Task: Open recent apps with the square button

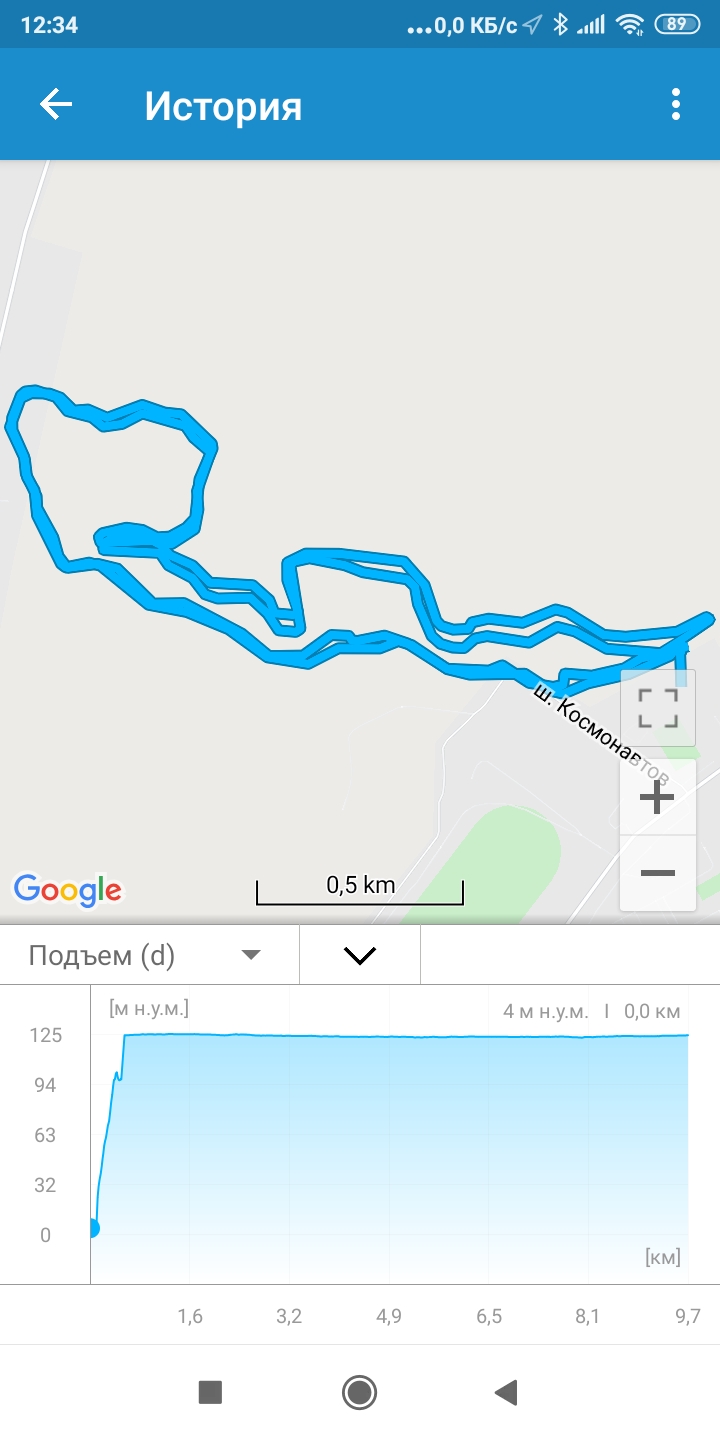Action: (x=210, y=1391)
